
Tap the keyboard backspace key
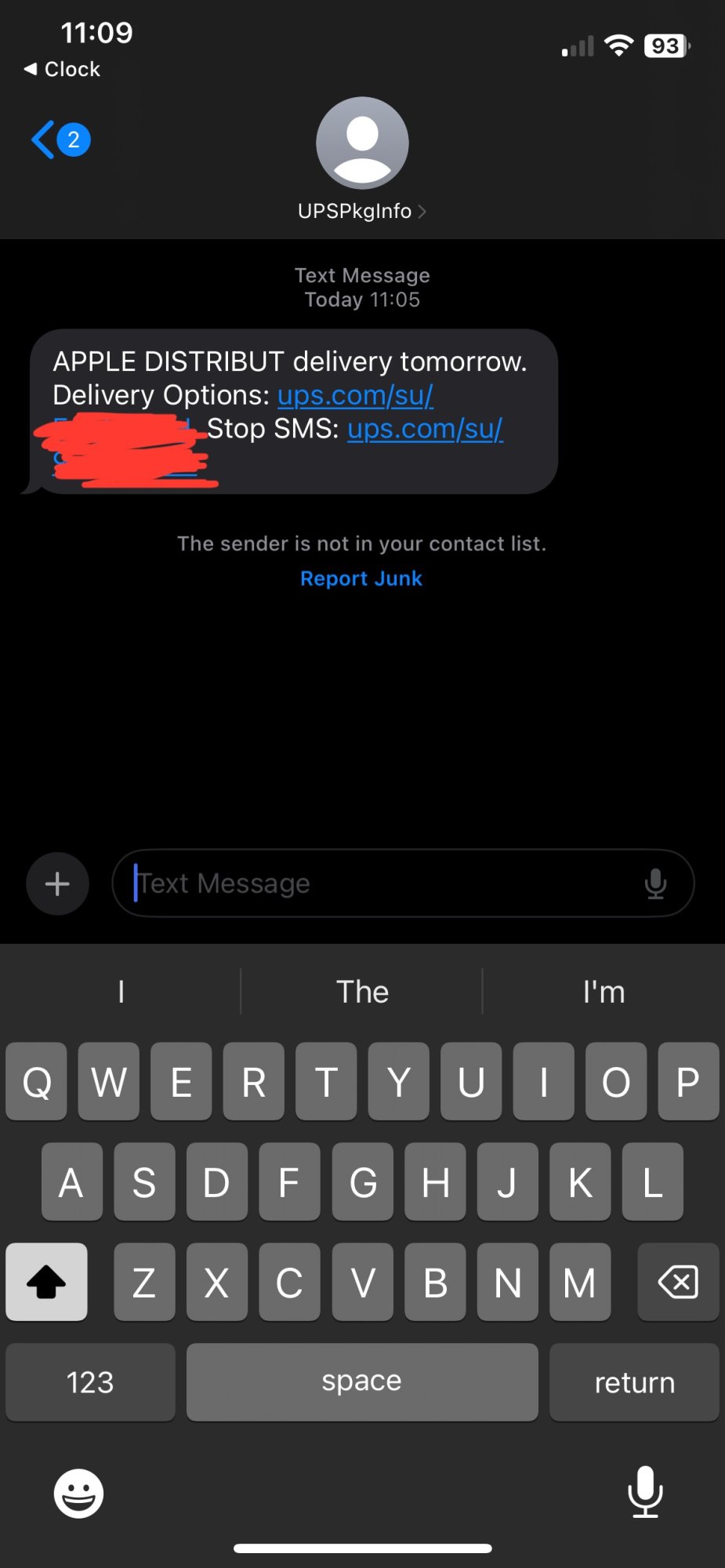pos(678,1282)
